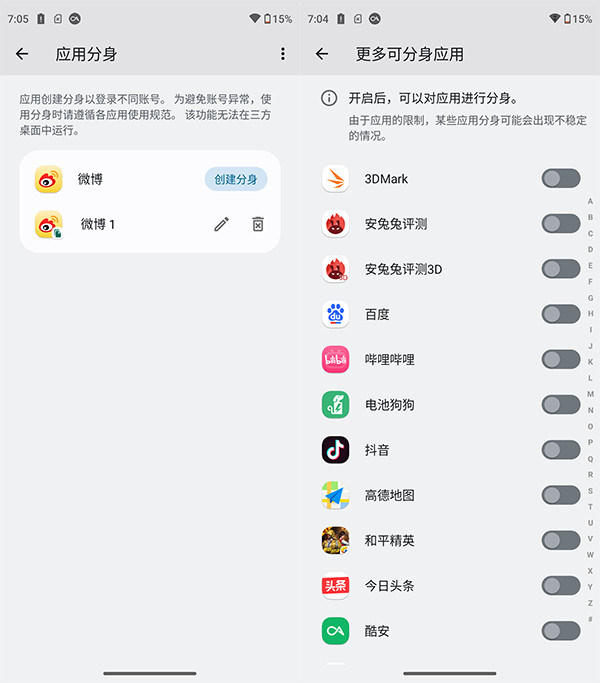Jump to letter K in the index
Screen dimensions: 600x683
(x=590, y=362)
